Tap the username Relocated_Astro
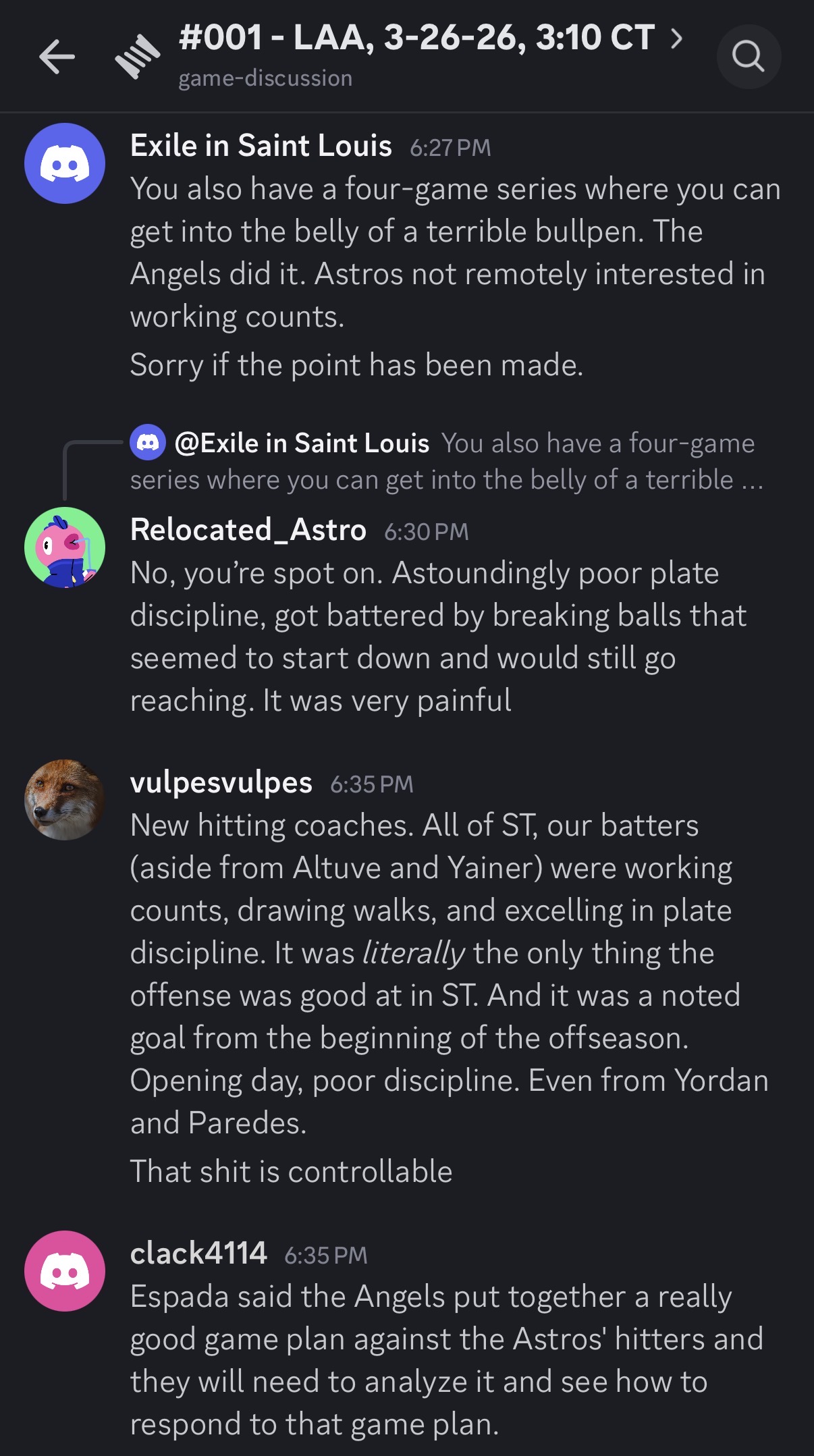The height and width of the screenshot is (1456, 814). coord(248,530)
